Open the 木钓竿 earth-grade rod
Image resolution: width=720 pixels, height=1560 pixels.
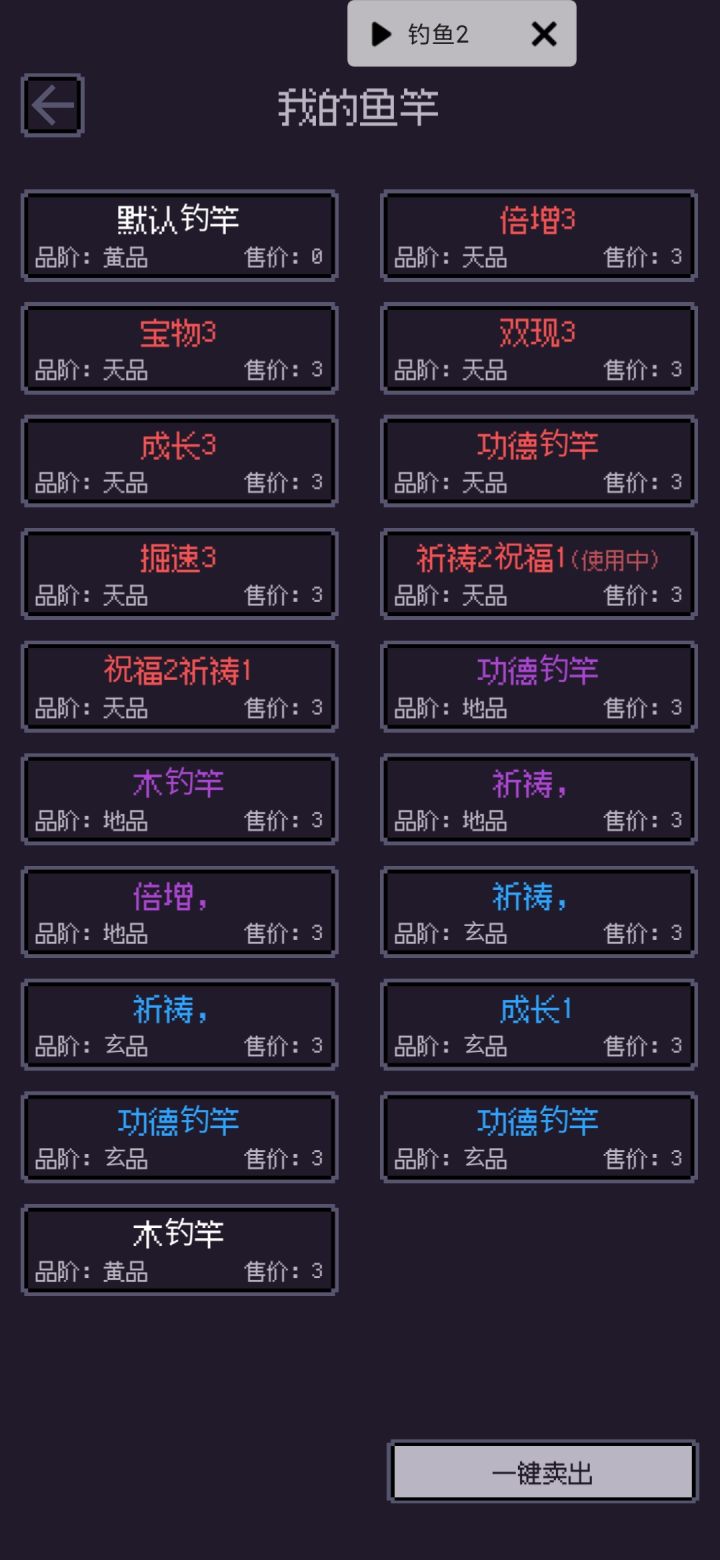pyautogui.click(x=180, y=798)
